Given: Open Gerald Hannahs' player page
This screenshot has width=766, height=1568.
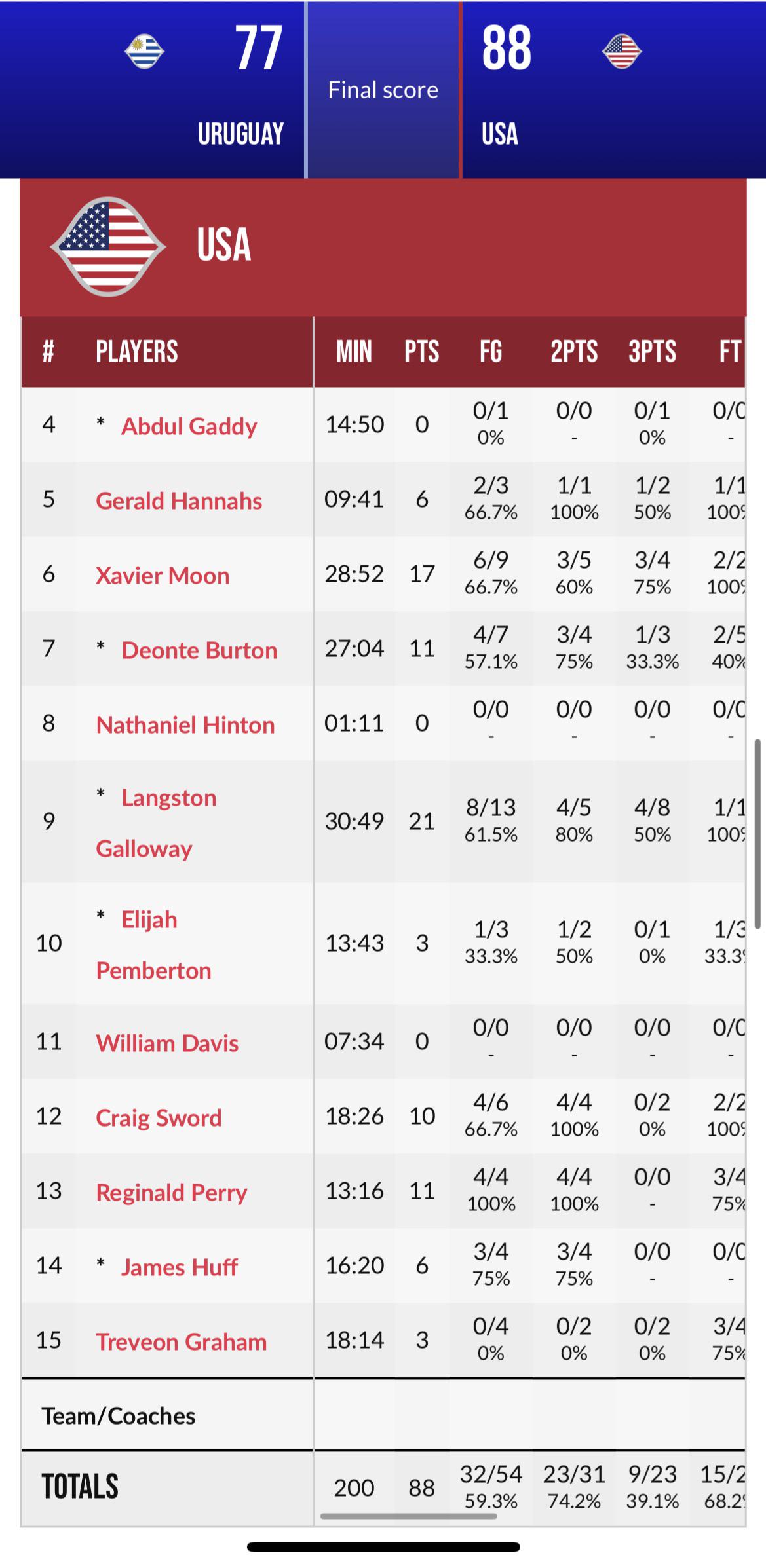Looking at the screenshot, I should point(178,500).
